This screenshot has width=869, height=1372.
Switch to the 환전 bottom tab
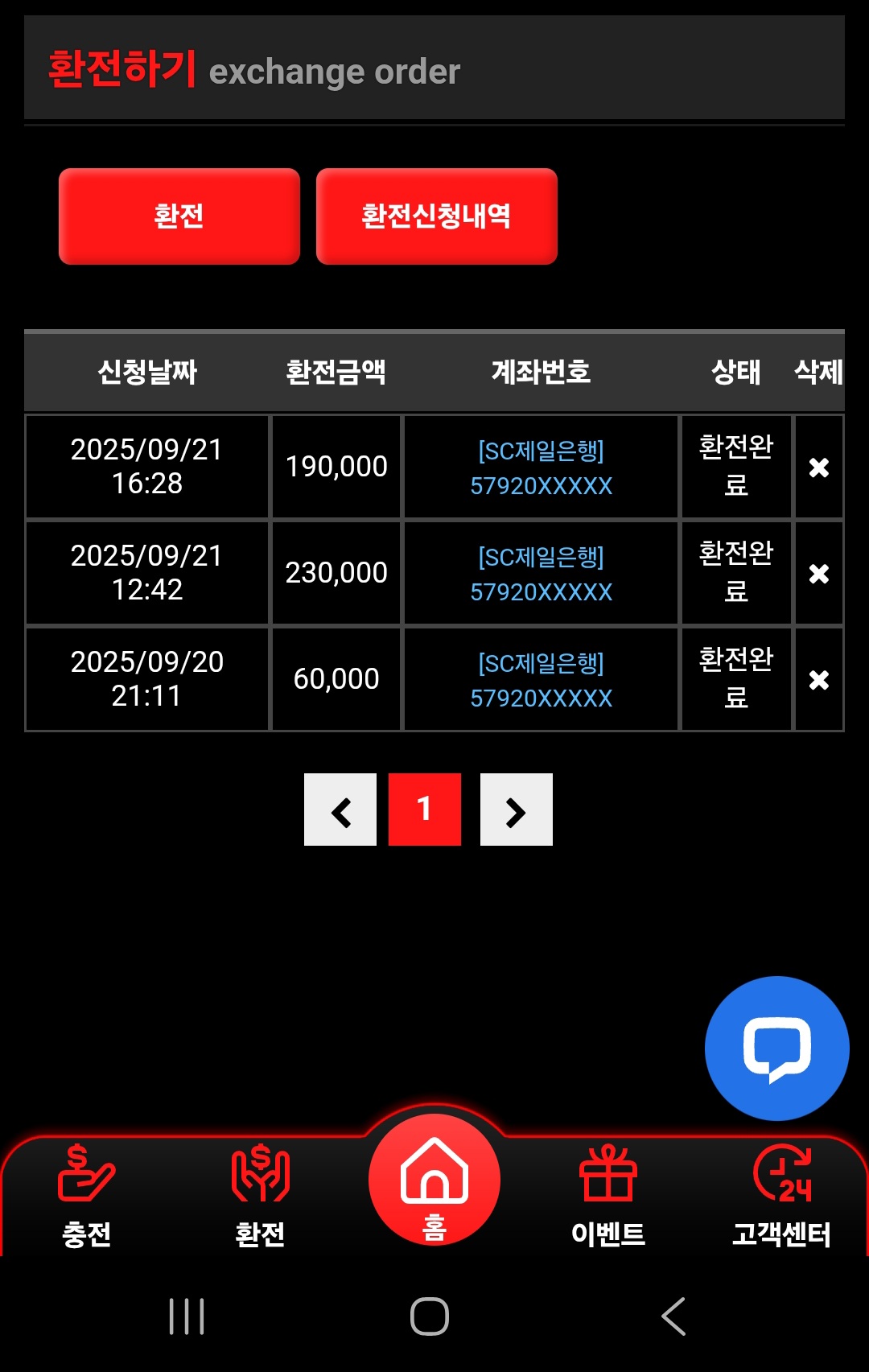click(x=260, y=1195)
